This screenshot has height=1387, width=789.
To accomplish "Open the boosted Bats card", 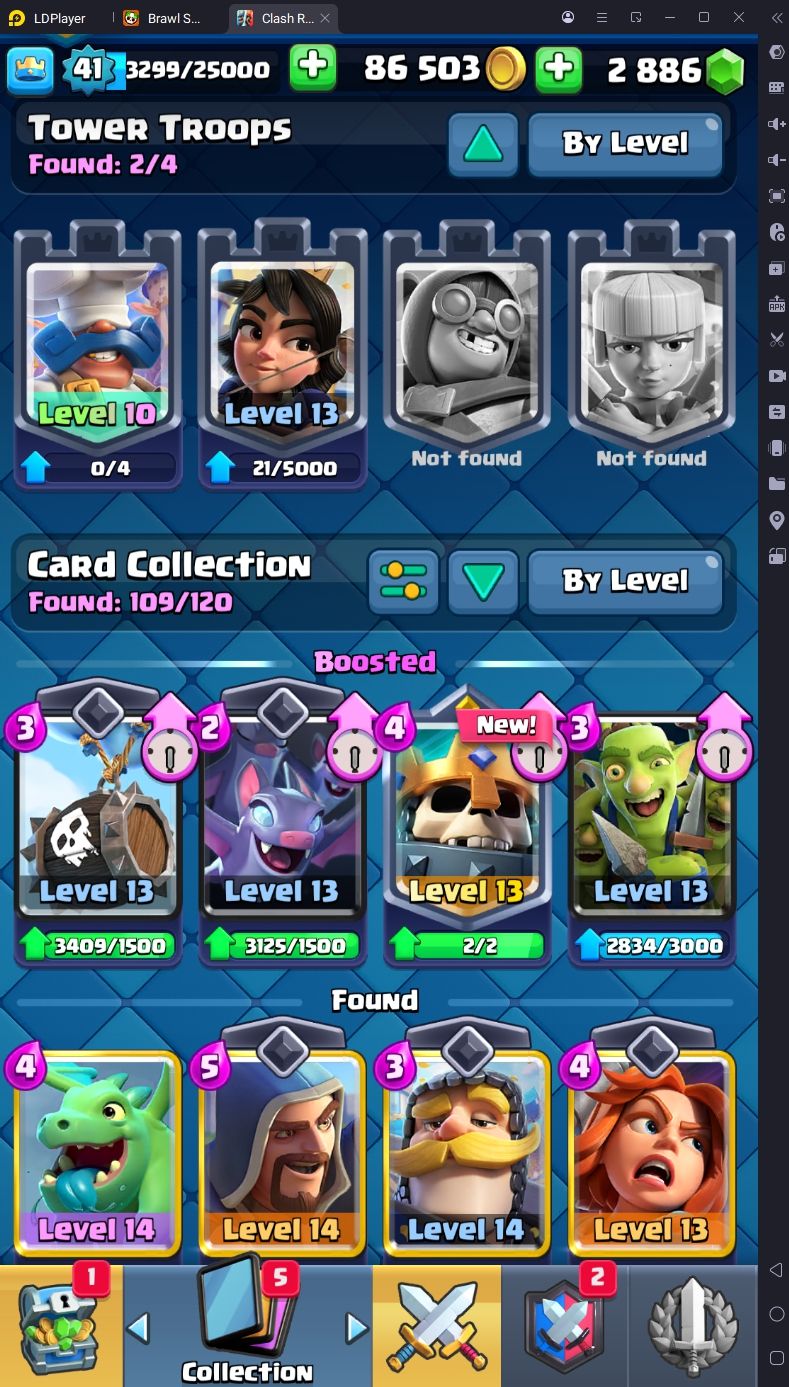I will click(x=282, y=825).
